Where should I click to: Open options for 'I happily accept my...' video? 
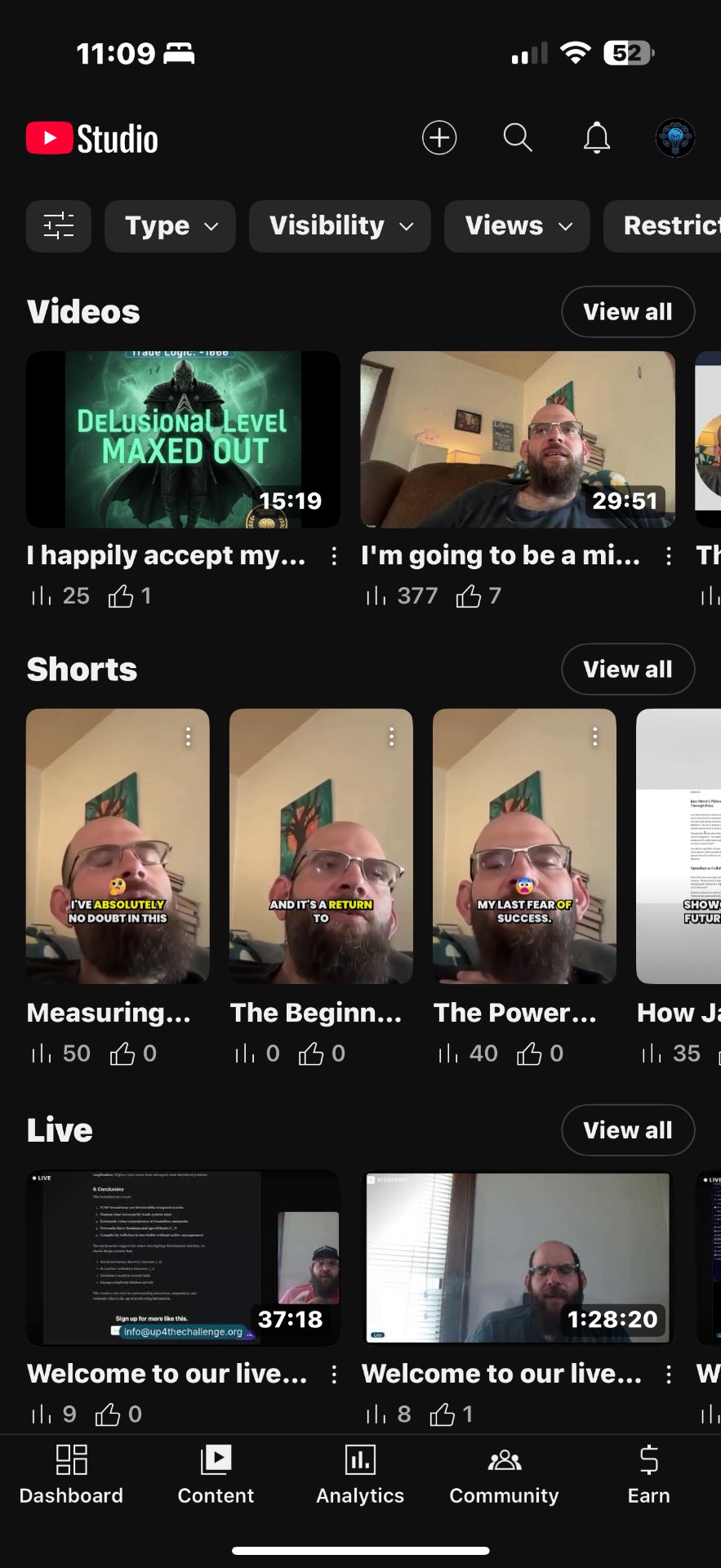coord(334,556)
